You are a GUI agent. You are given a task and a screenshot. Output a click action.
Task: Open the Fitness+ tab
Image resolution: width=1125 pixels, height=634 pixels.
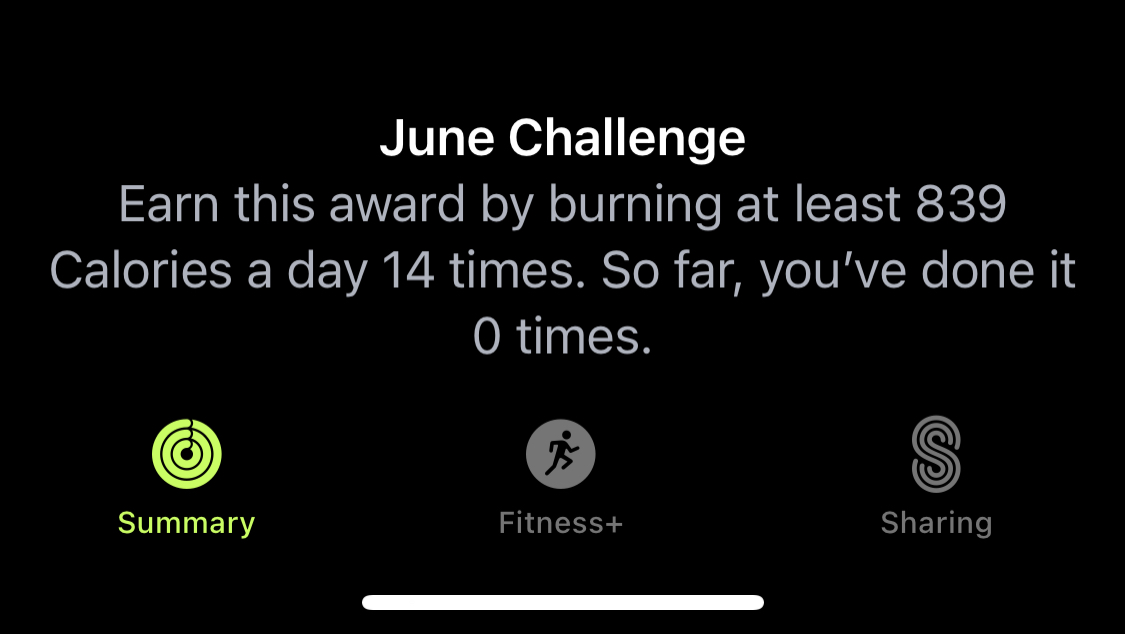(x=560, y=477)
